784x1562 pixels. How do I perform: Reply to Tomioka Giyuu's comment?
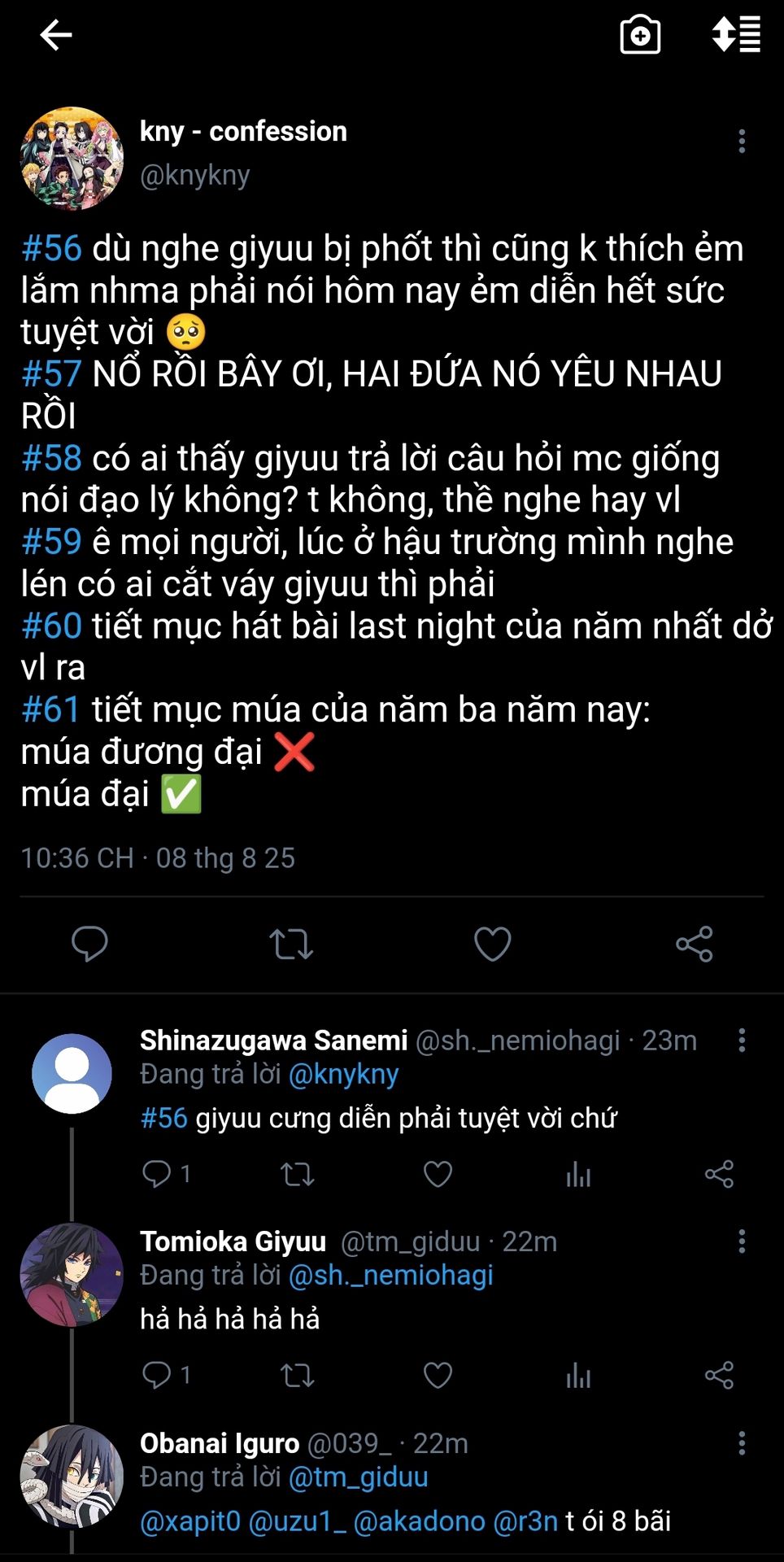click(156, 1375)
